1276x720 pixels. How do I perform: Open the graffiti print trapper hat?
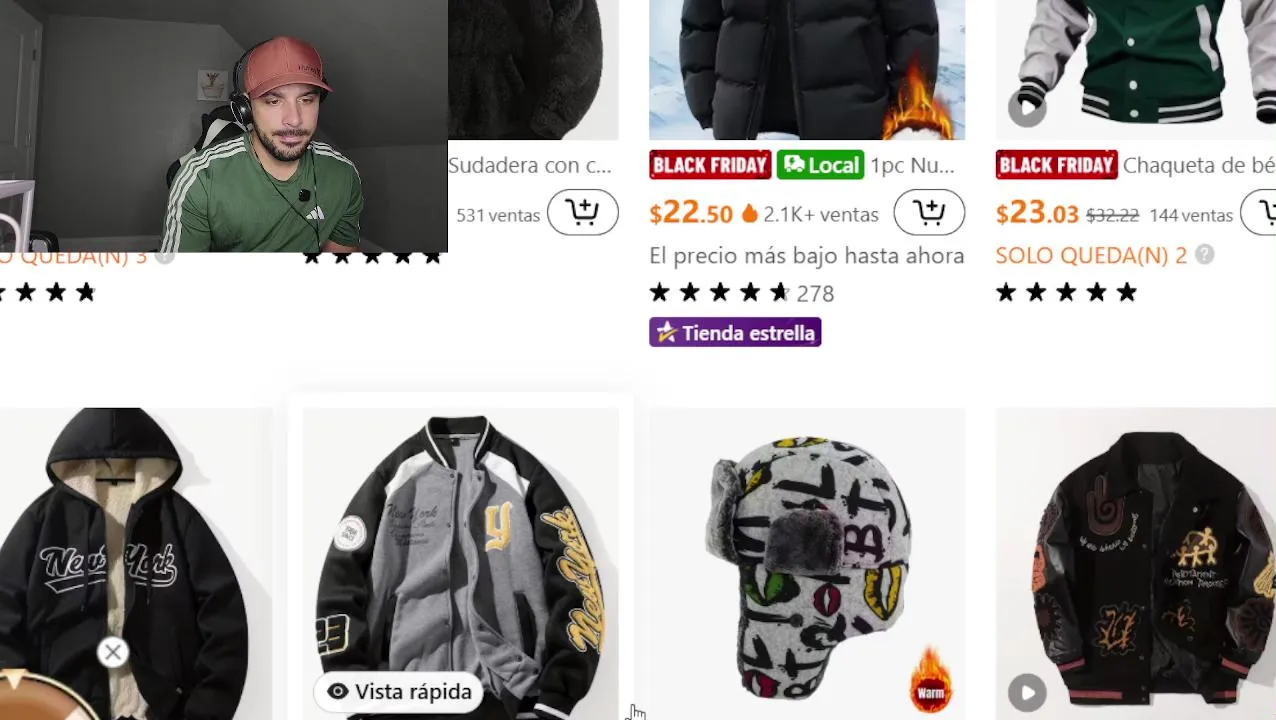(x=806, y=565)
